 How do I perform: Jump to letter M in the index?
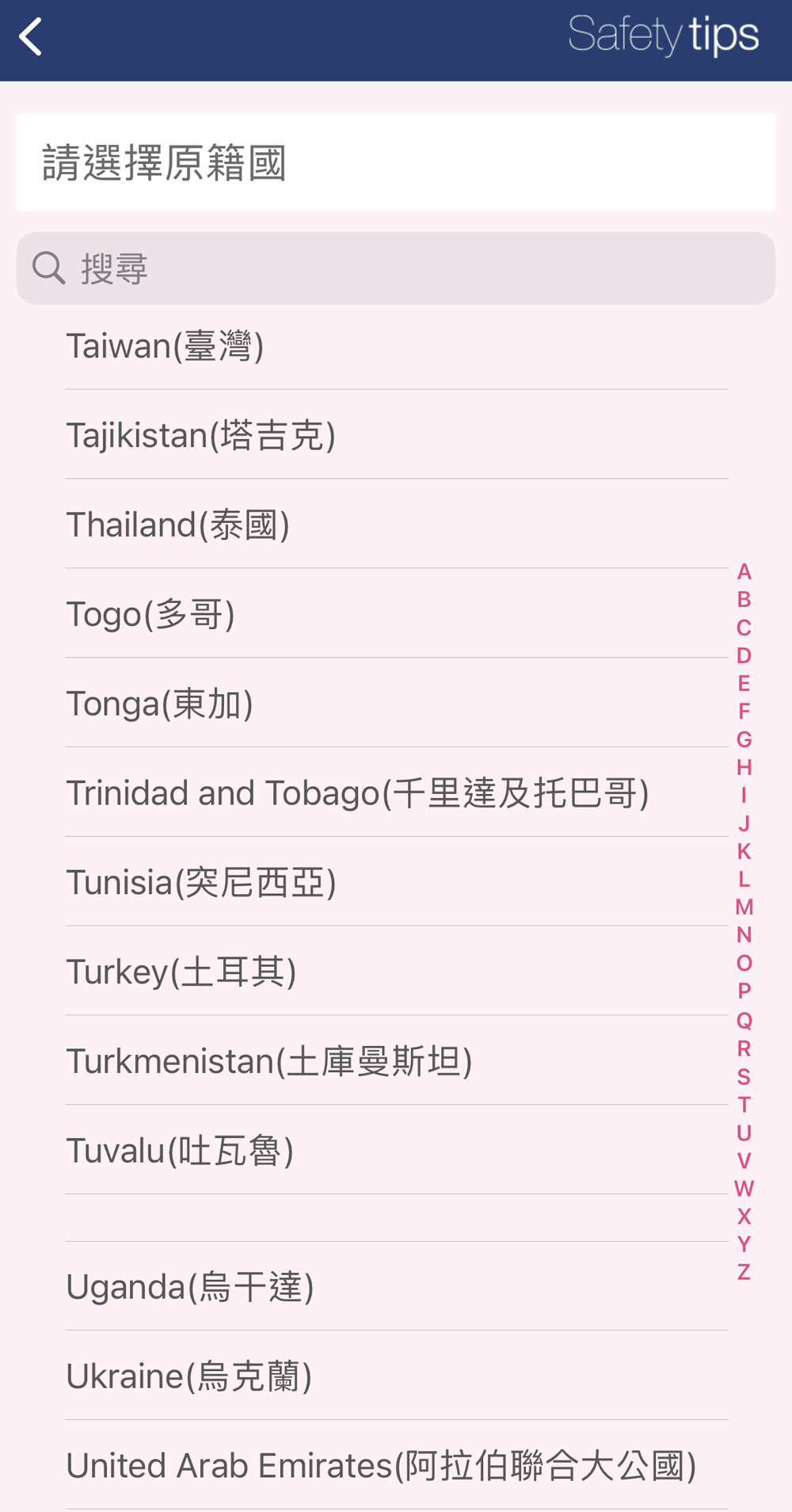(743, 907)
